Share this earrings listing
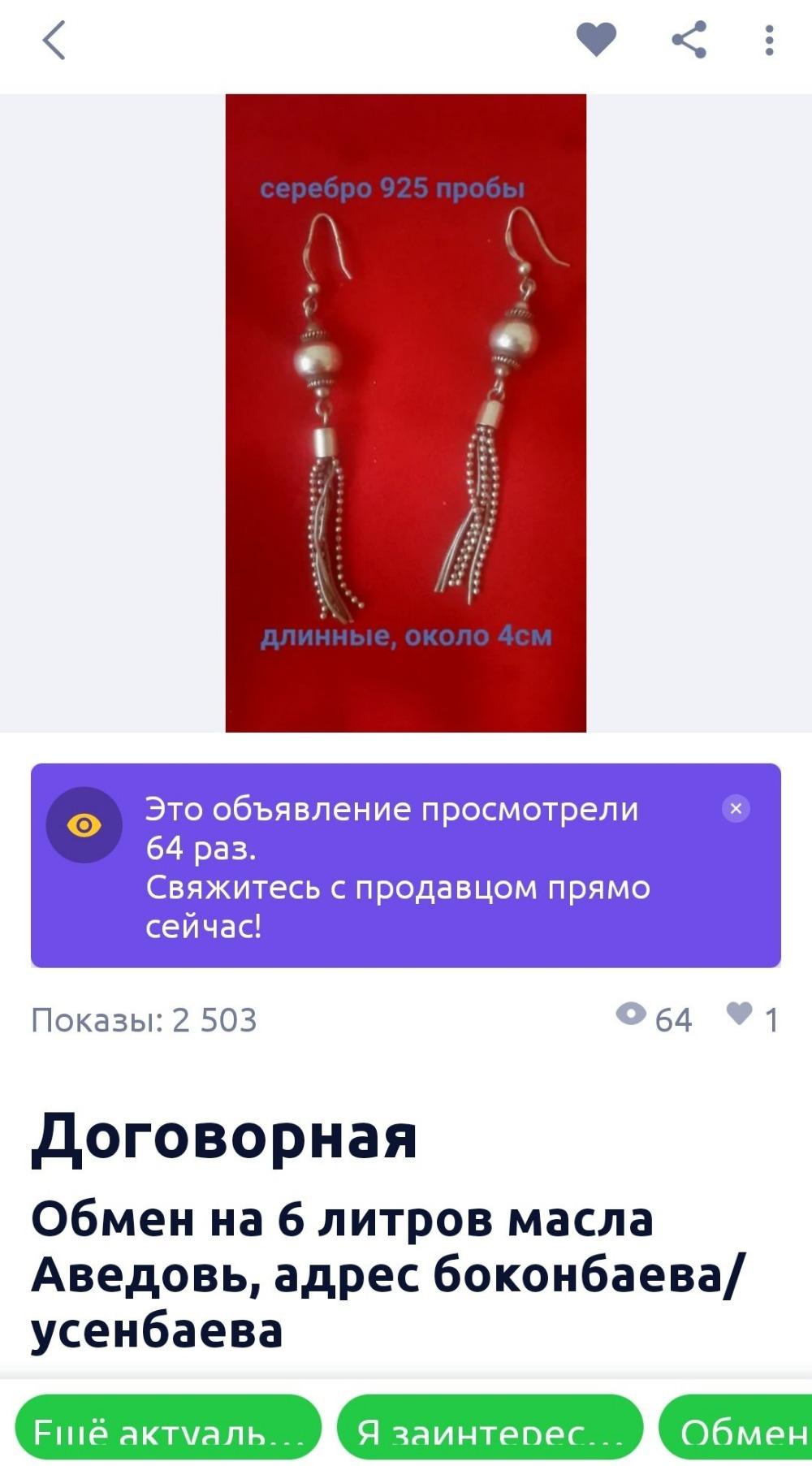 point(689,40)
